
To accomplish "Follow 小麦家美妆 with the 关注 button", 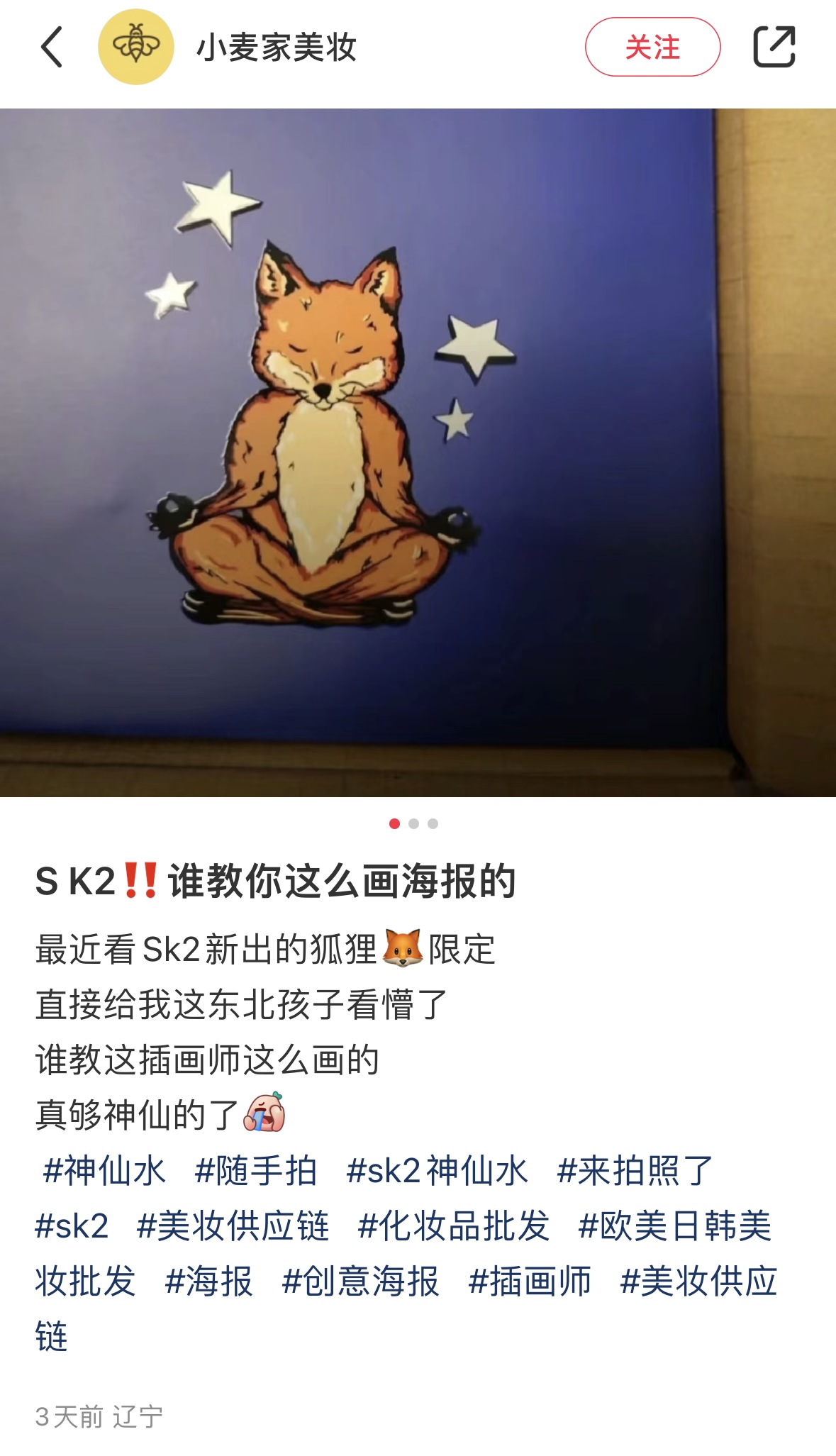I will tap(652, 48).
